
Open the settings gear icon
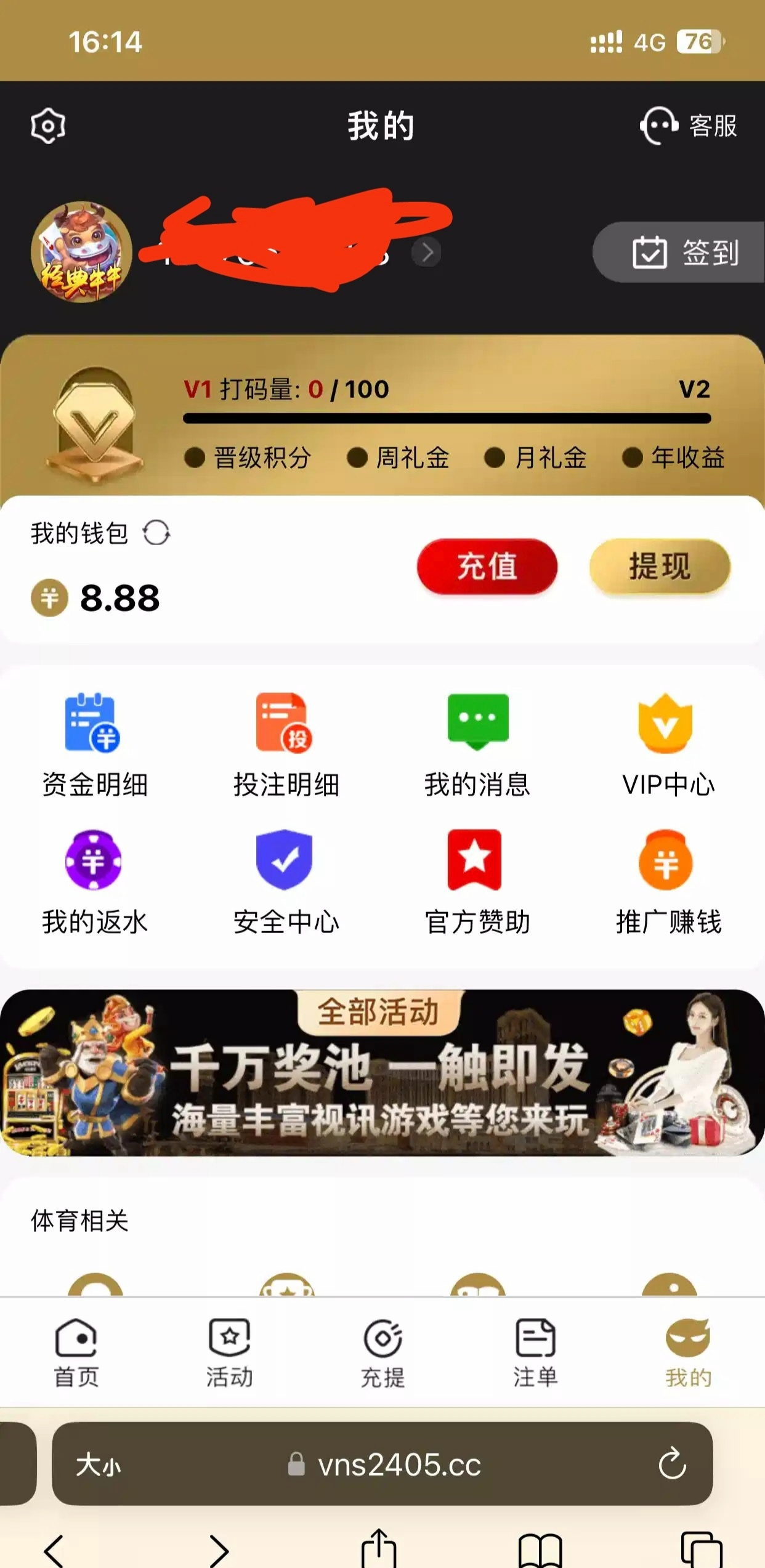pos(48,126)
